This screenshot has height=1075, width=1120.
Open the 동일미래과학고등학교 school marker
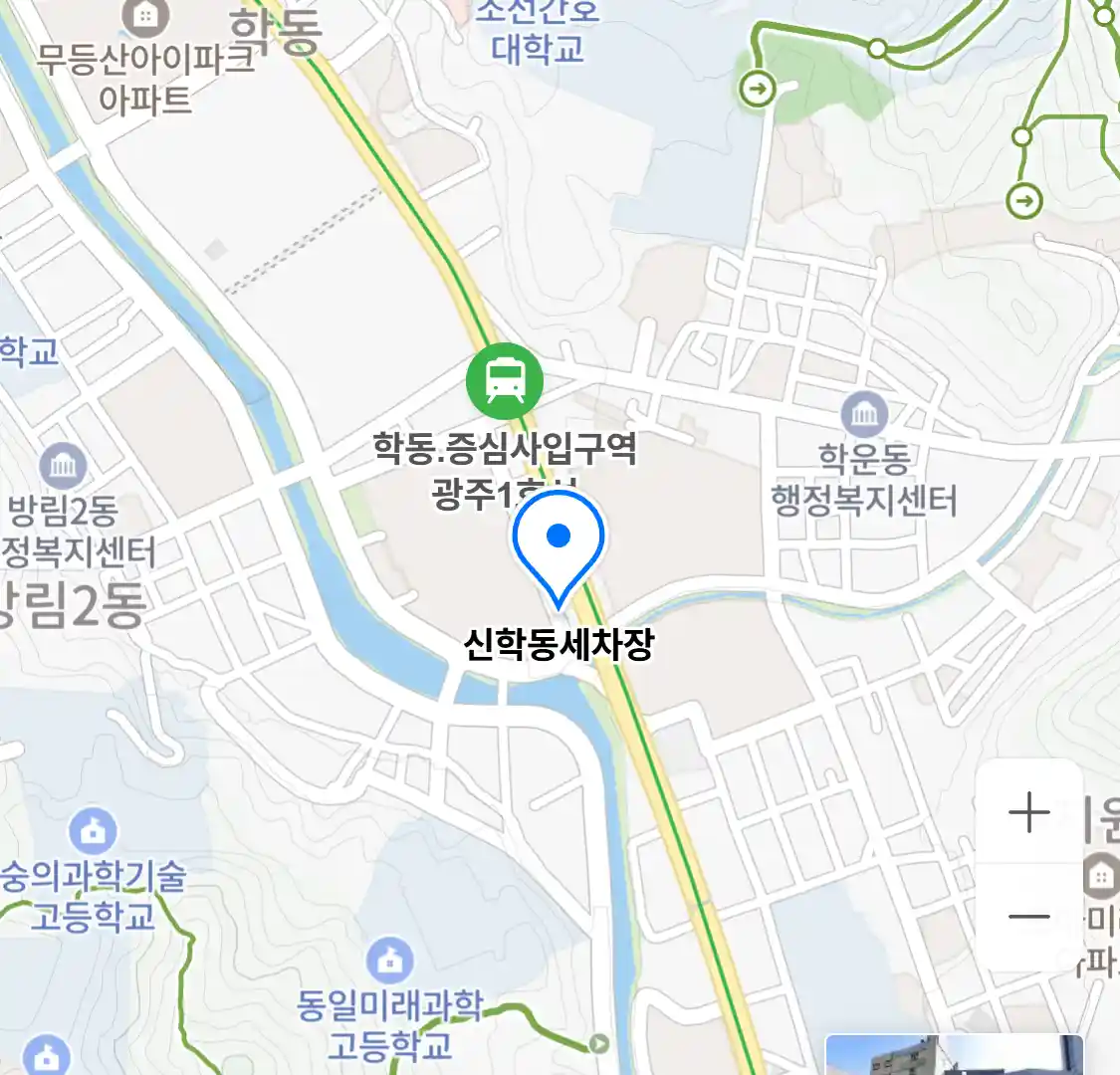[x=389, y=961]
